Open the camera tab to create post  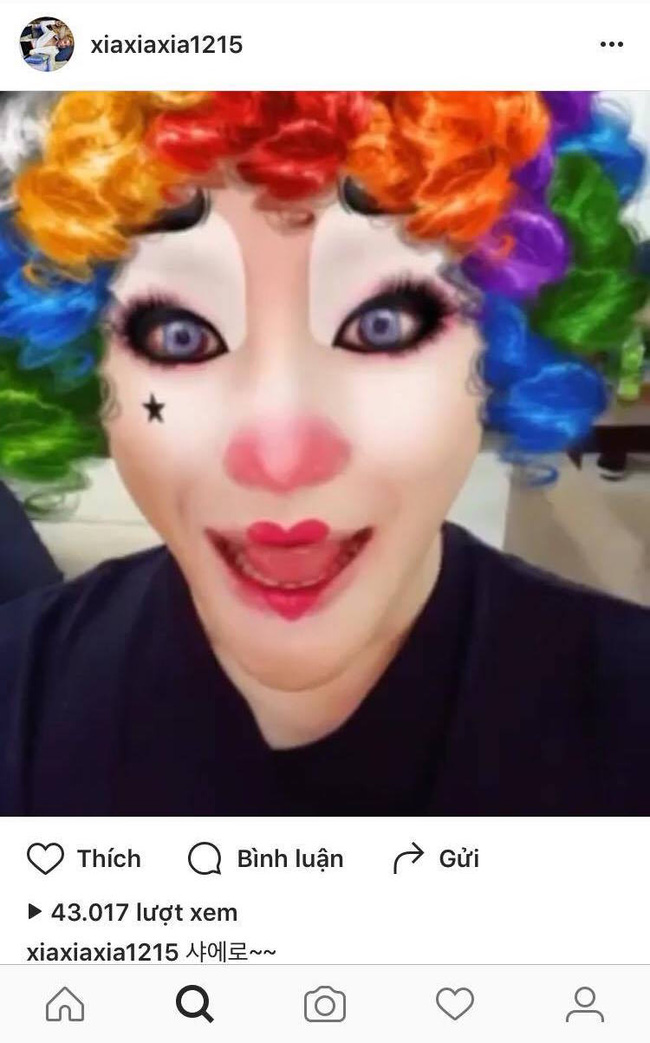[x=325, y=1004]
